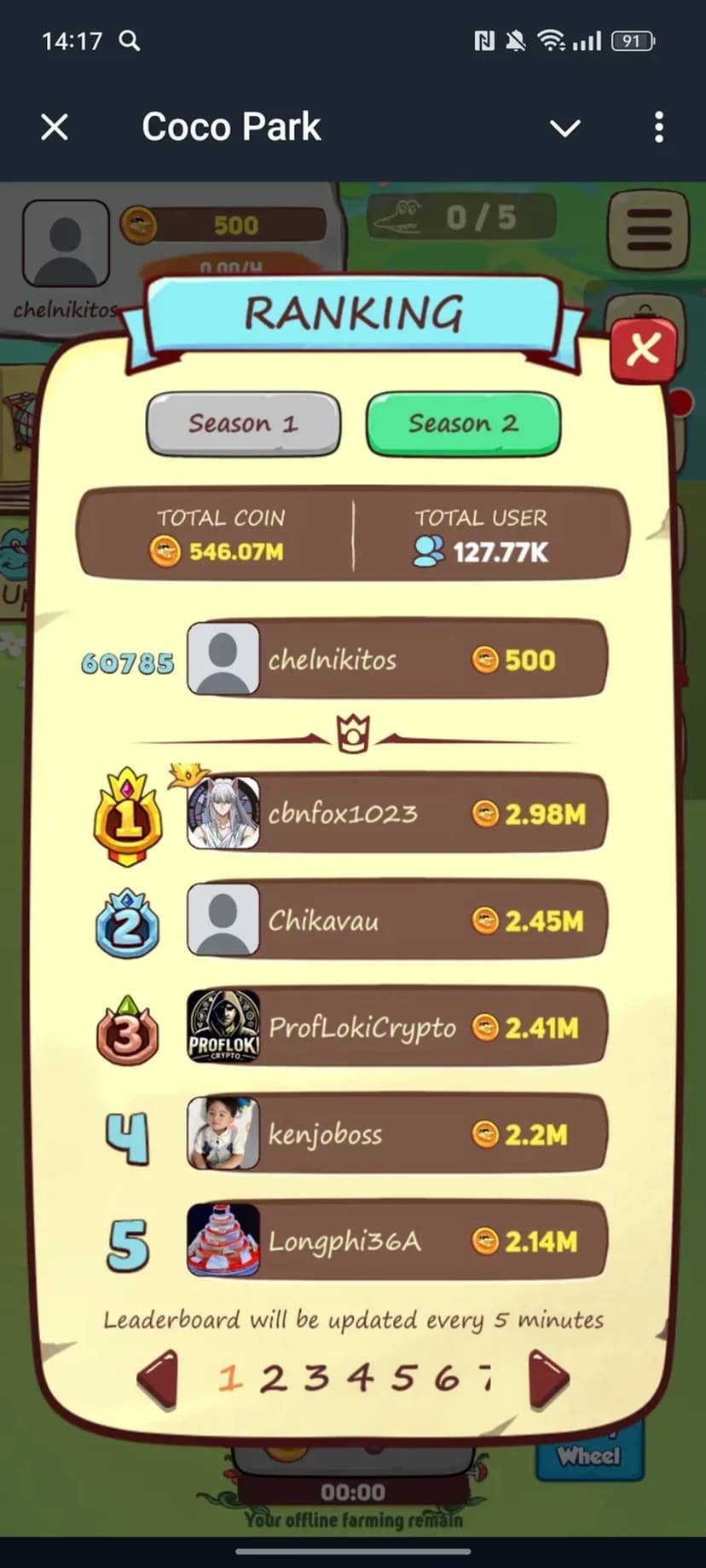
Task: Switch to the Season 1 tab
Action: (243, 424)
